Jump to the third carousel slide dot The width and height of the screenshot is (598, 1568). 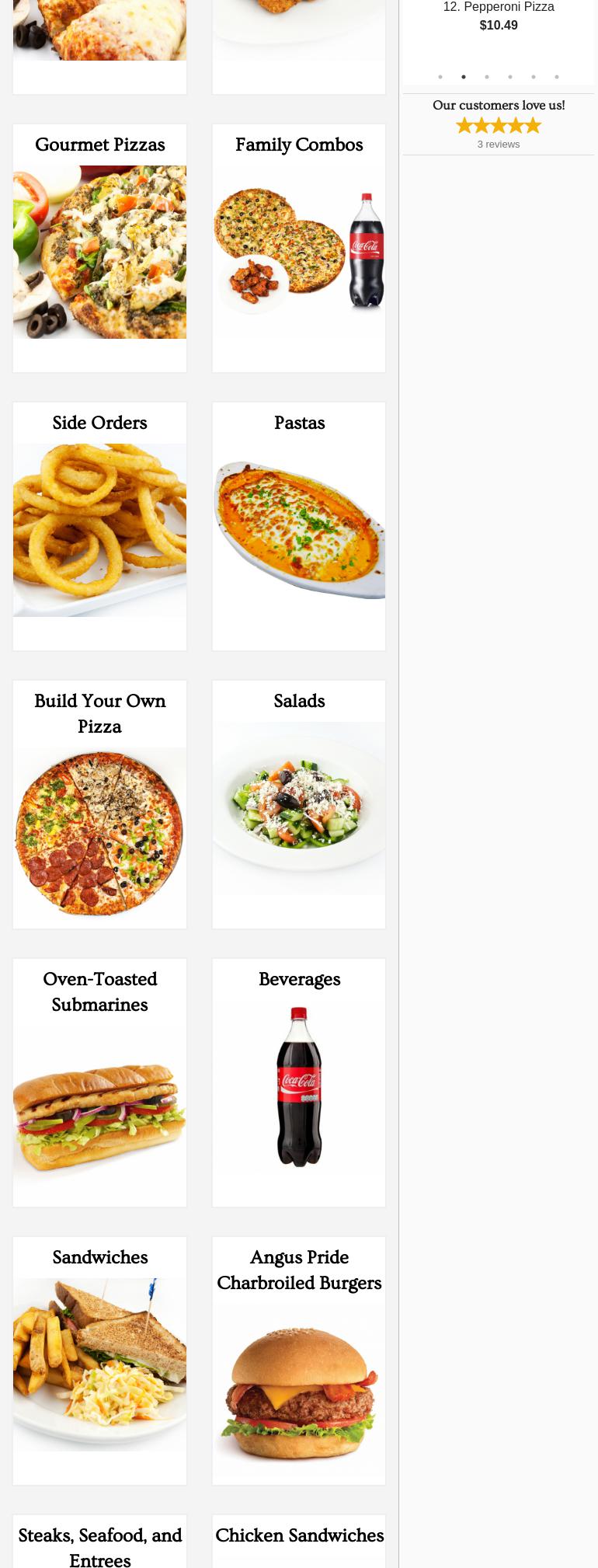pyautogui.click(x=487, y=77)
